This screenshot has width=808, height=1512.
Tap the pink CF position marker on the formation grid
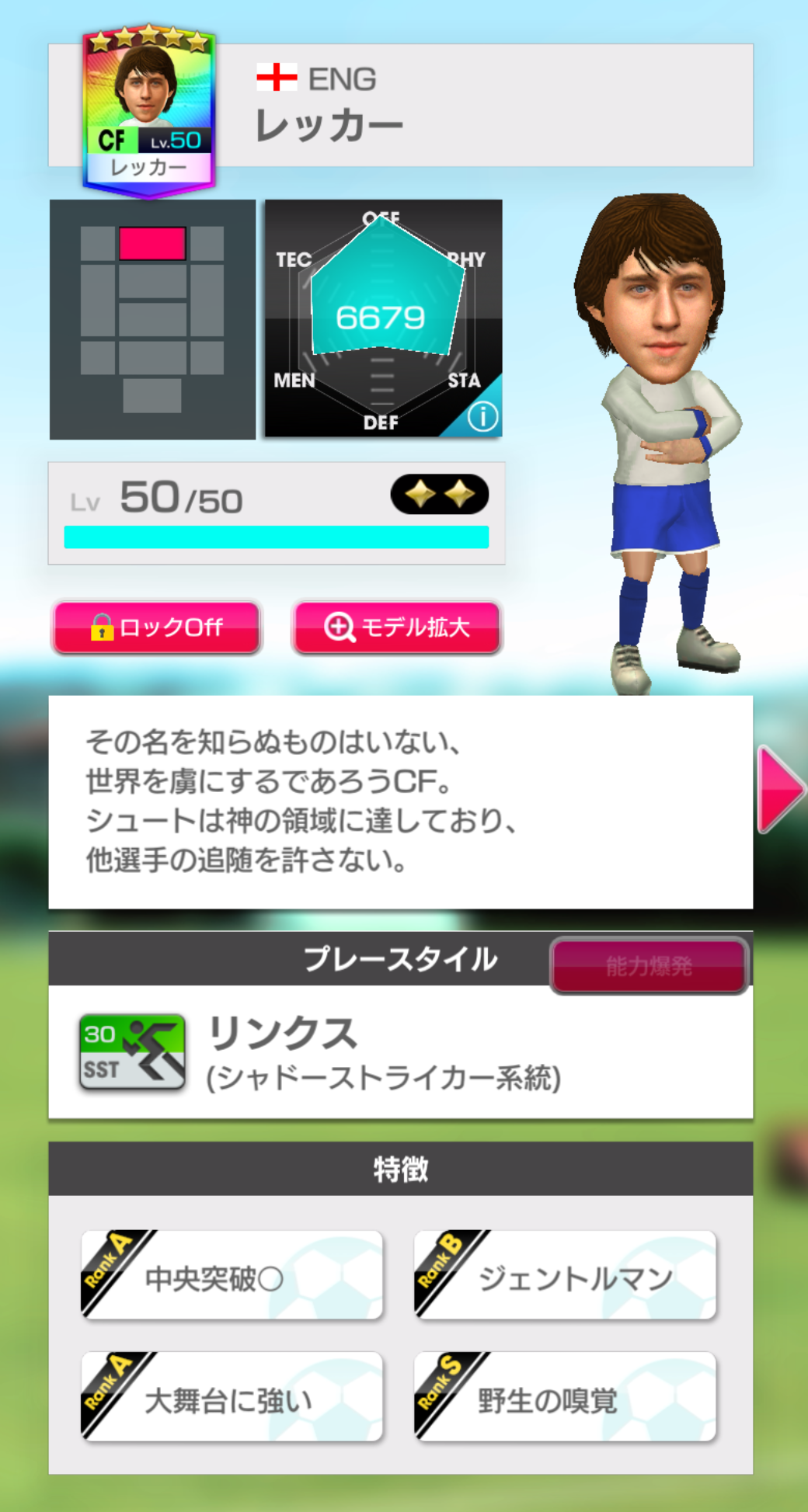point(151,245)
